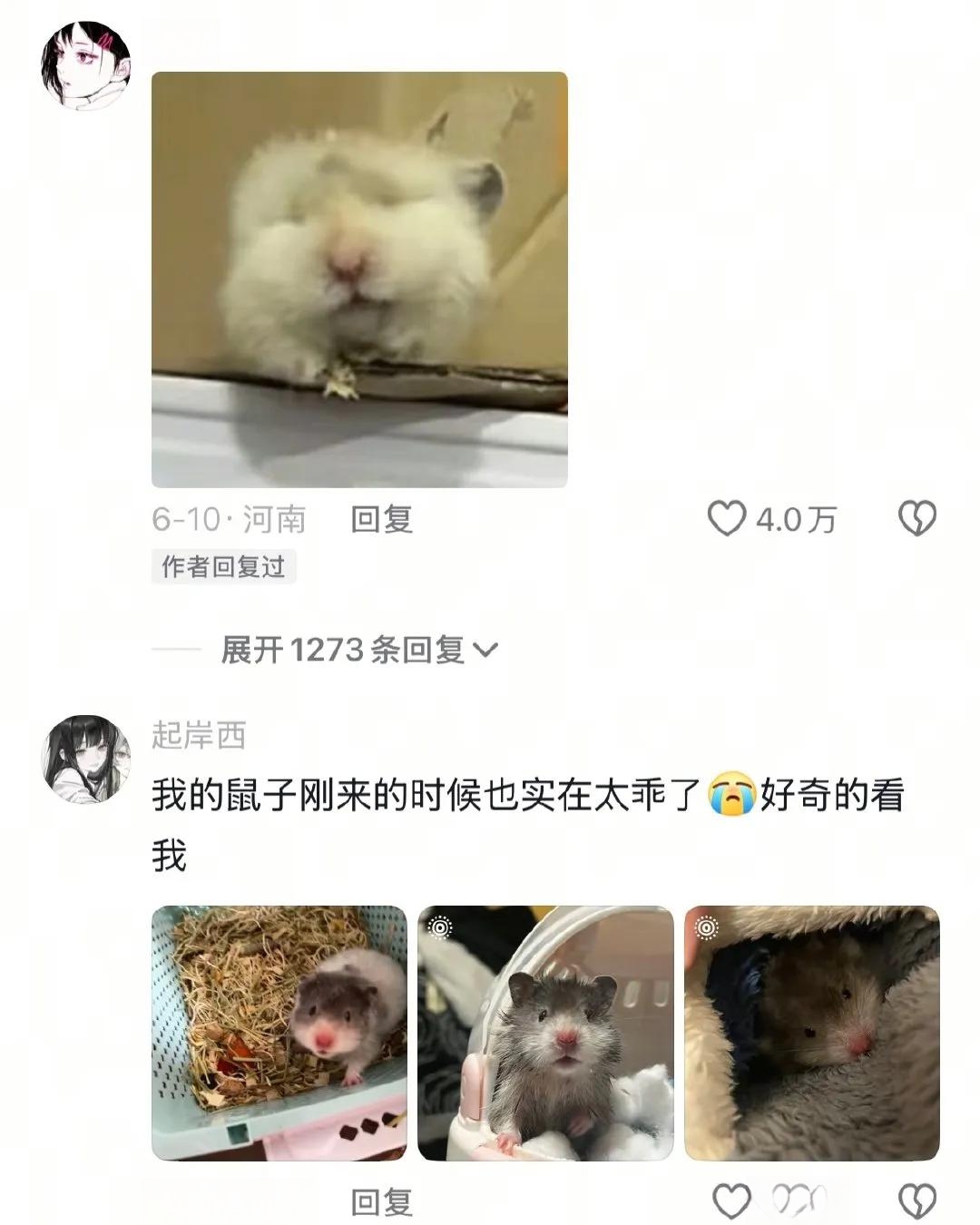The image size is (980, 1225).
Task: Open the white hamster image in the comment
Action: click(359, 279)
